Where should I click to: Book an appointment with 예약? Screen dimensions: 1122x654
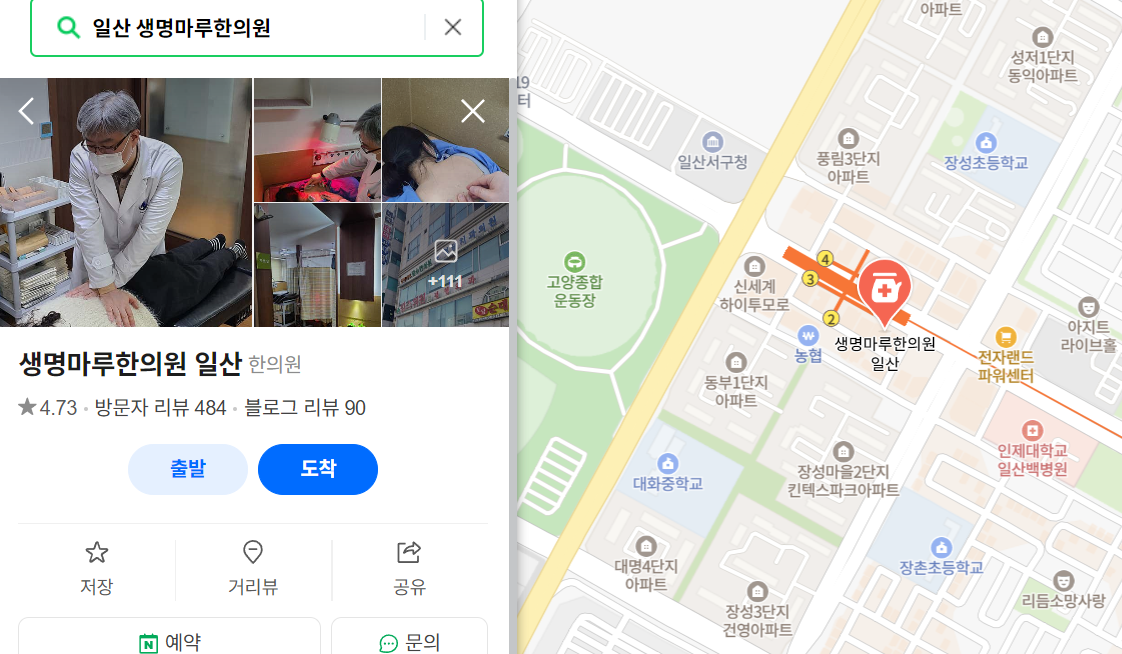(169, 642)
